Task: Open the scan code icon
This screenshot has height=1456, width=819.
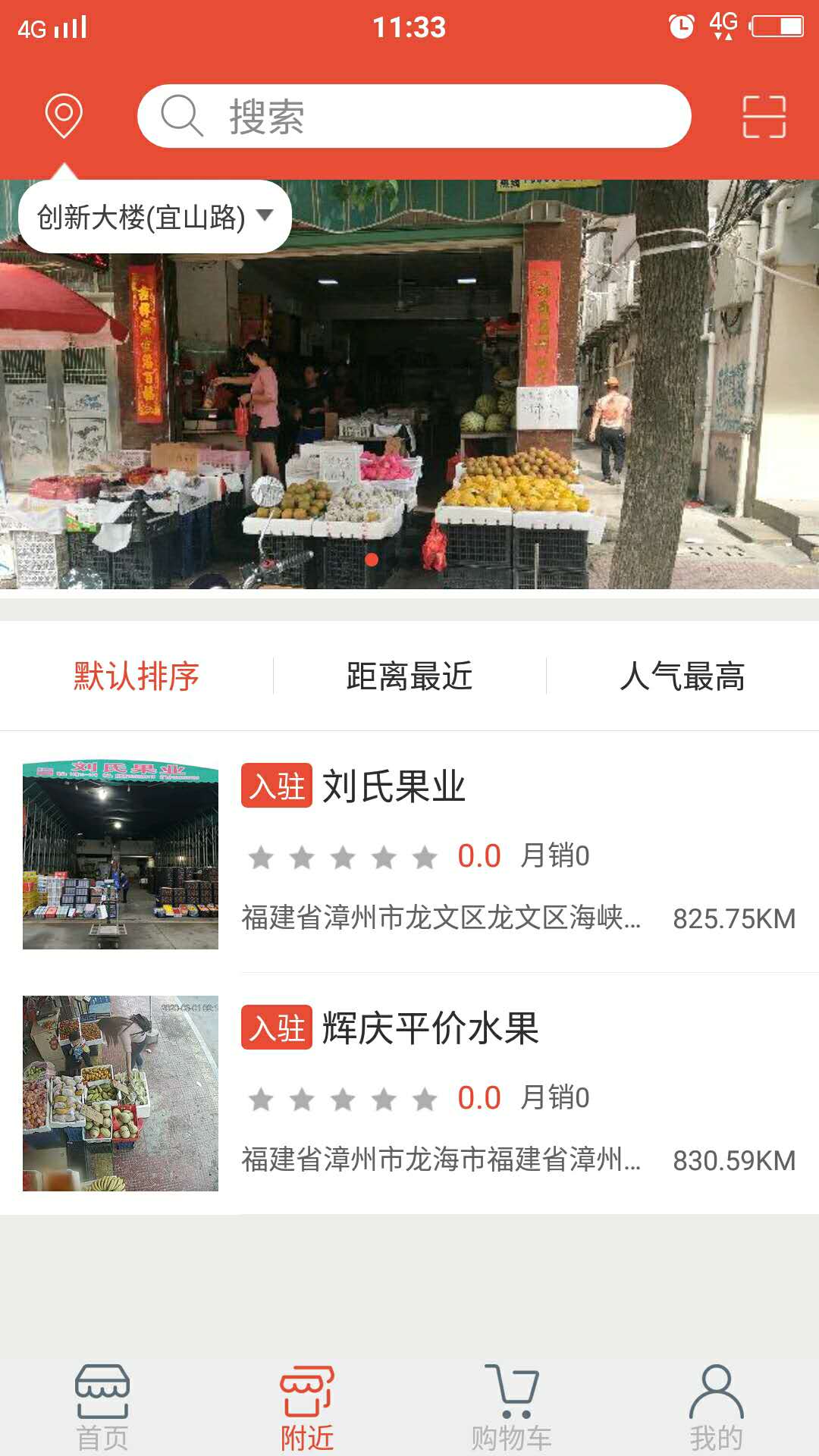Action: coord(764,116)
